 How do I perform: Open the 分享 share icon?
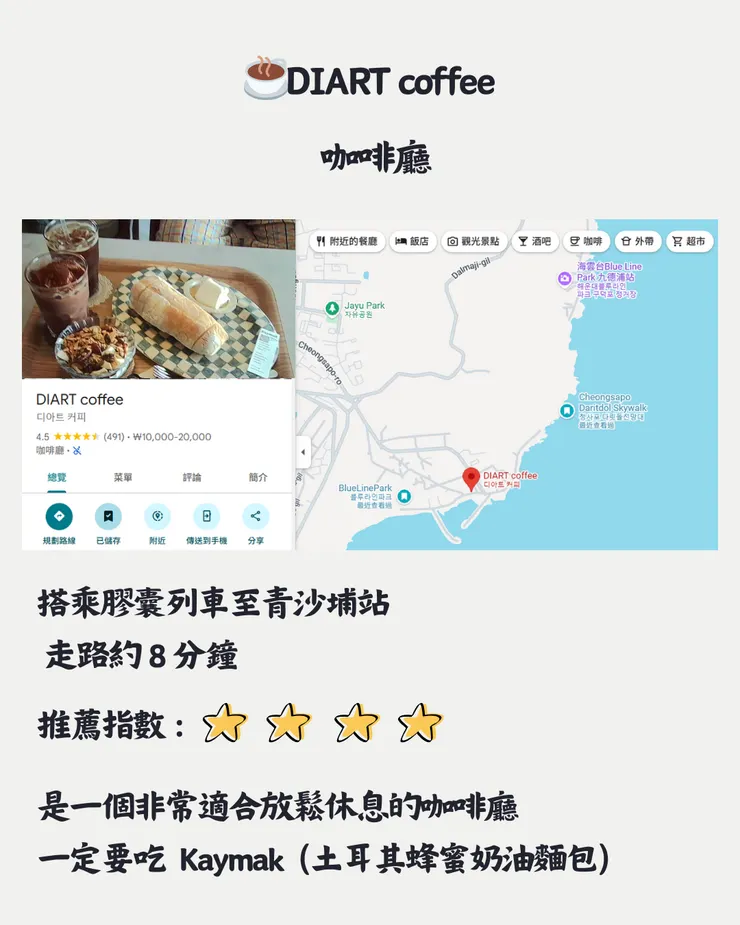click(255, 518)
